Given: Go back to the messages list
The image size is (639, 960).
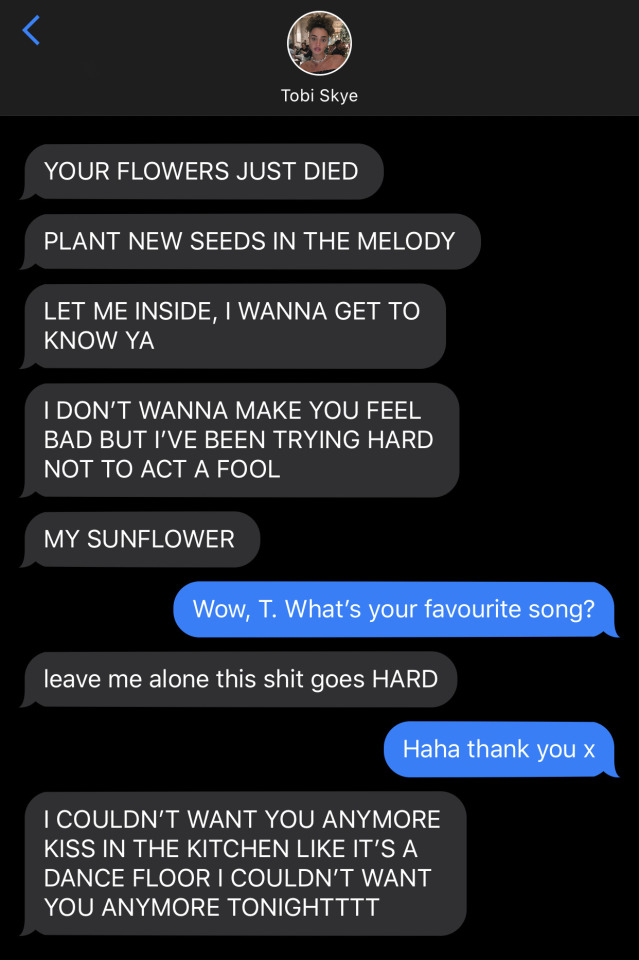Looking at the screenshot, I should click(x=31, y=31).
